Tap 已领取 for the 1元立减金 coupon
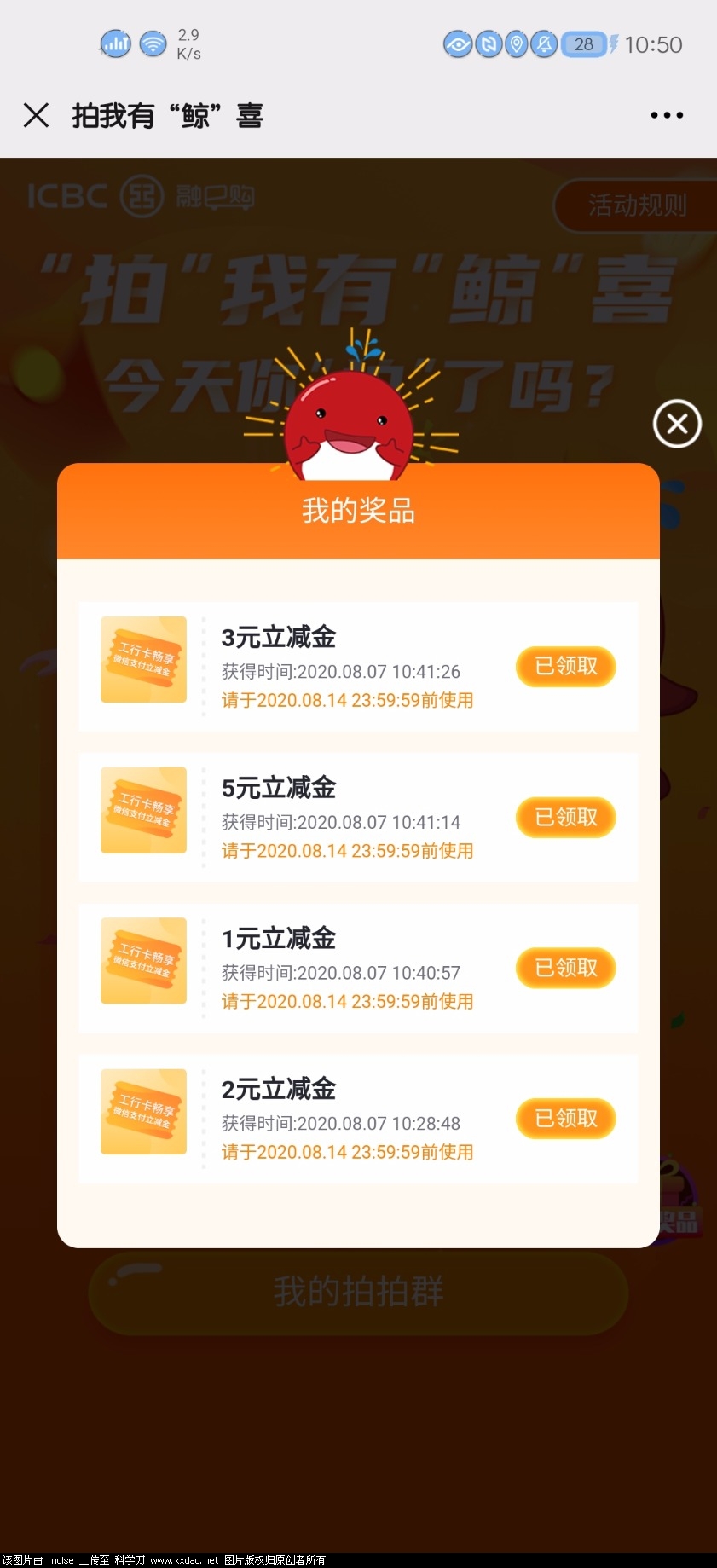This screenshot has width=717, height=1568. pos(565,968)
